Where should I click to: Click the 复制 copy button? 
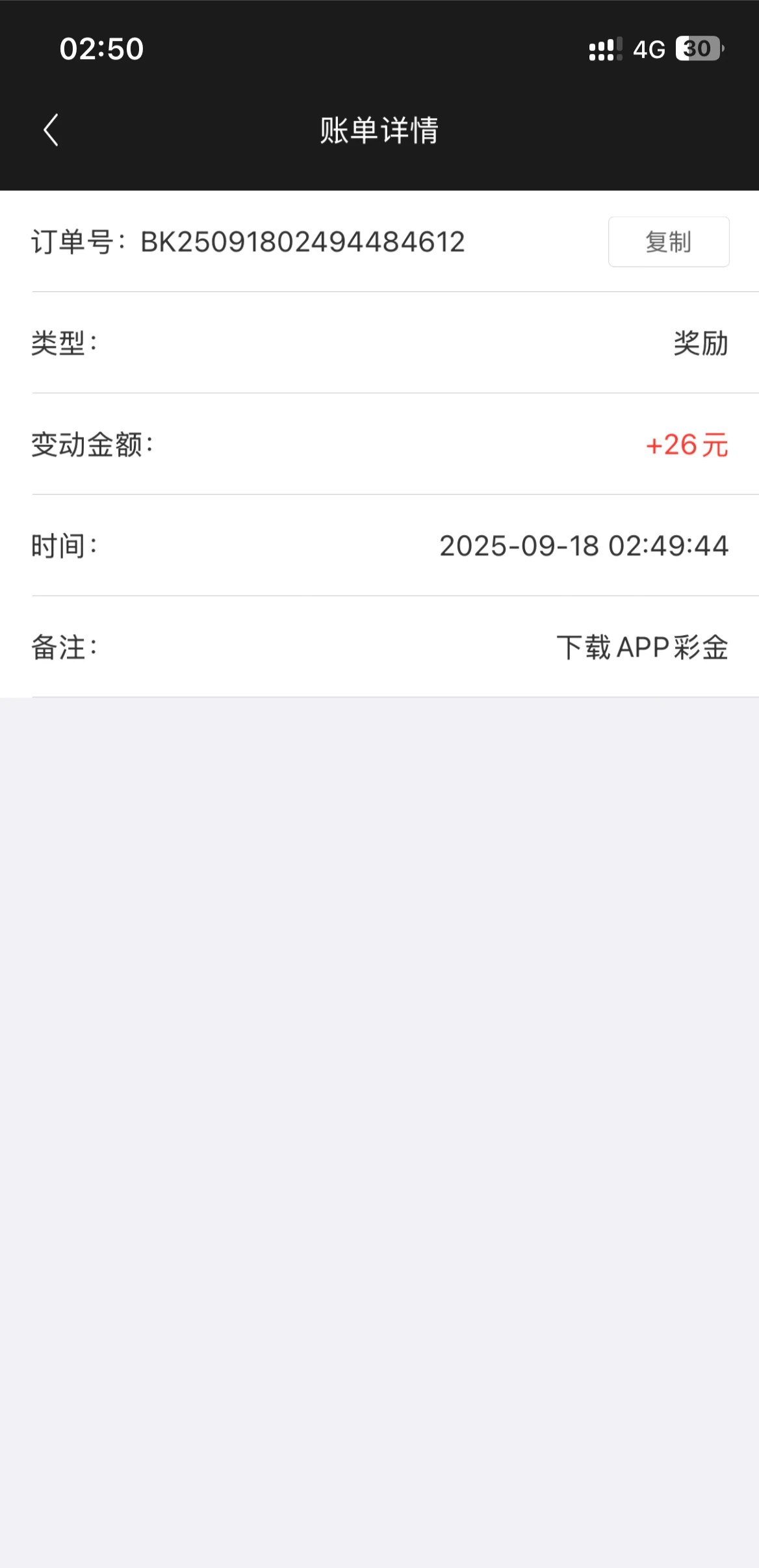668,241
